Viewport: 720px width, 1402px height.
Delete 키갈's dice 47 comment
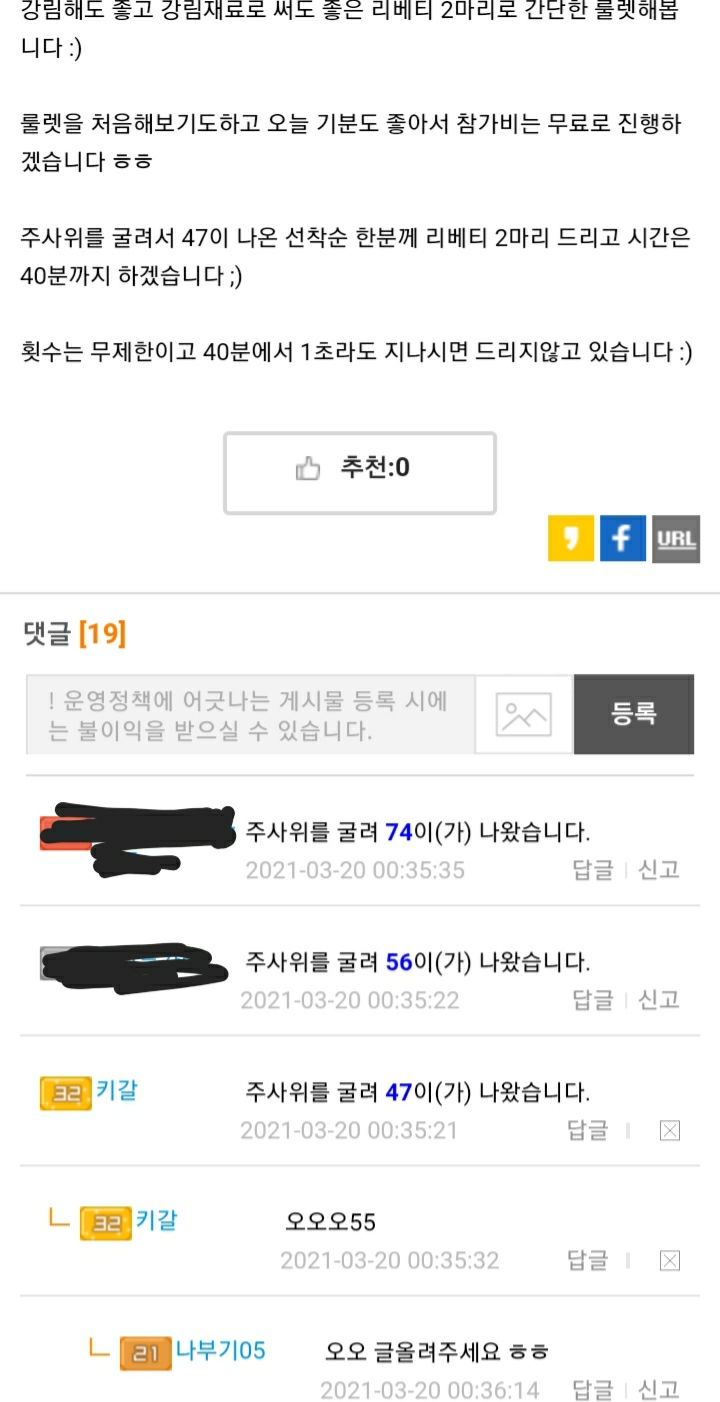pyautogui.click(x=670, y=1131)
